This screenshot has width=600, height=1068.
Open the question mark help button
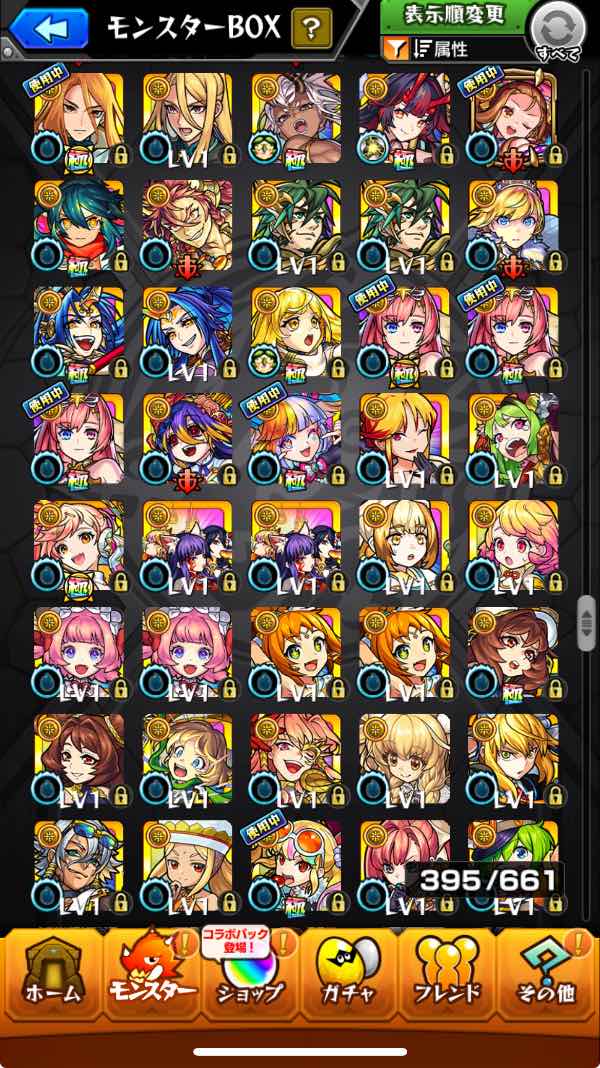pyautogui.click(x=312, y=29)
